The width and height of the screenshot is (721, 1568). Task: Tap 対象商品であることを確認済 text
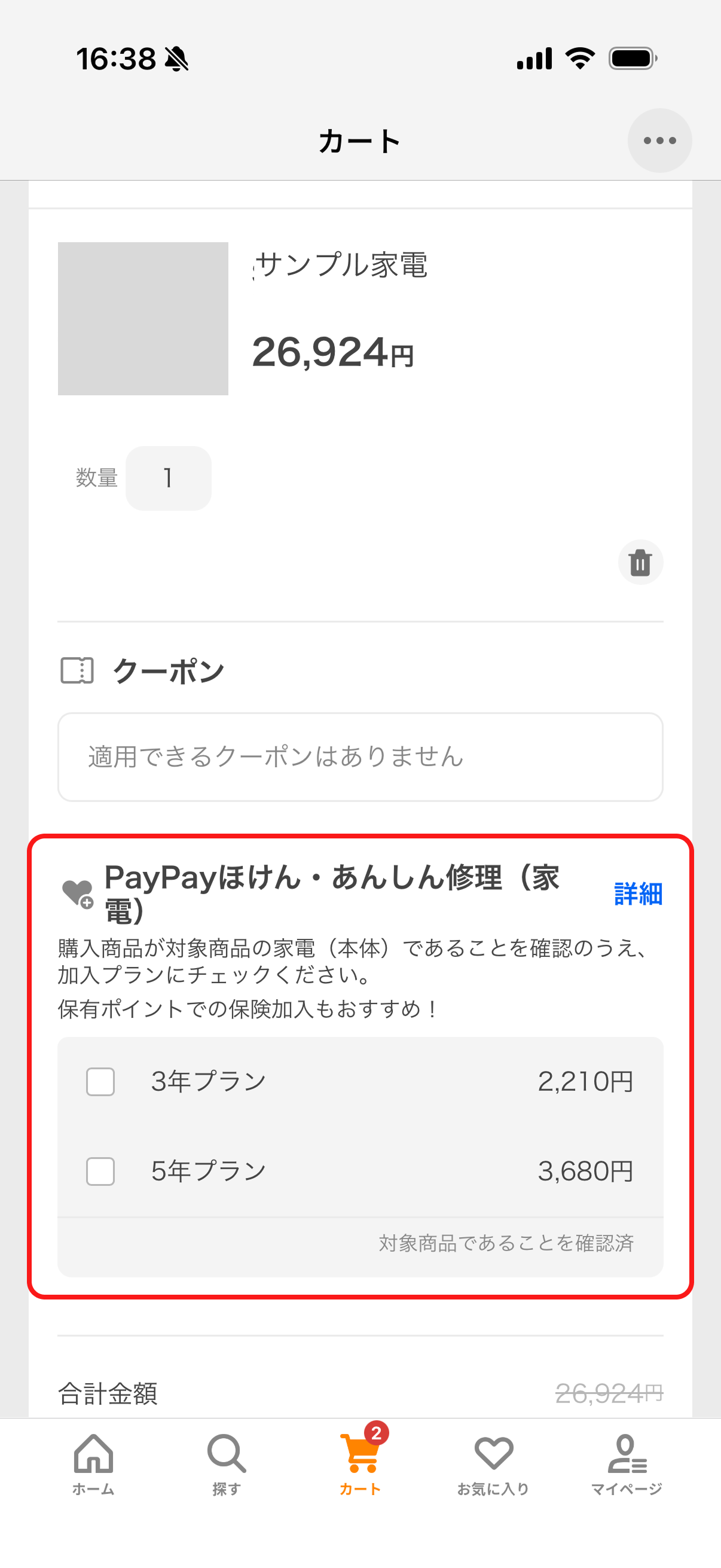click(x=506, y=1243)
